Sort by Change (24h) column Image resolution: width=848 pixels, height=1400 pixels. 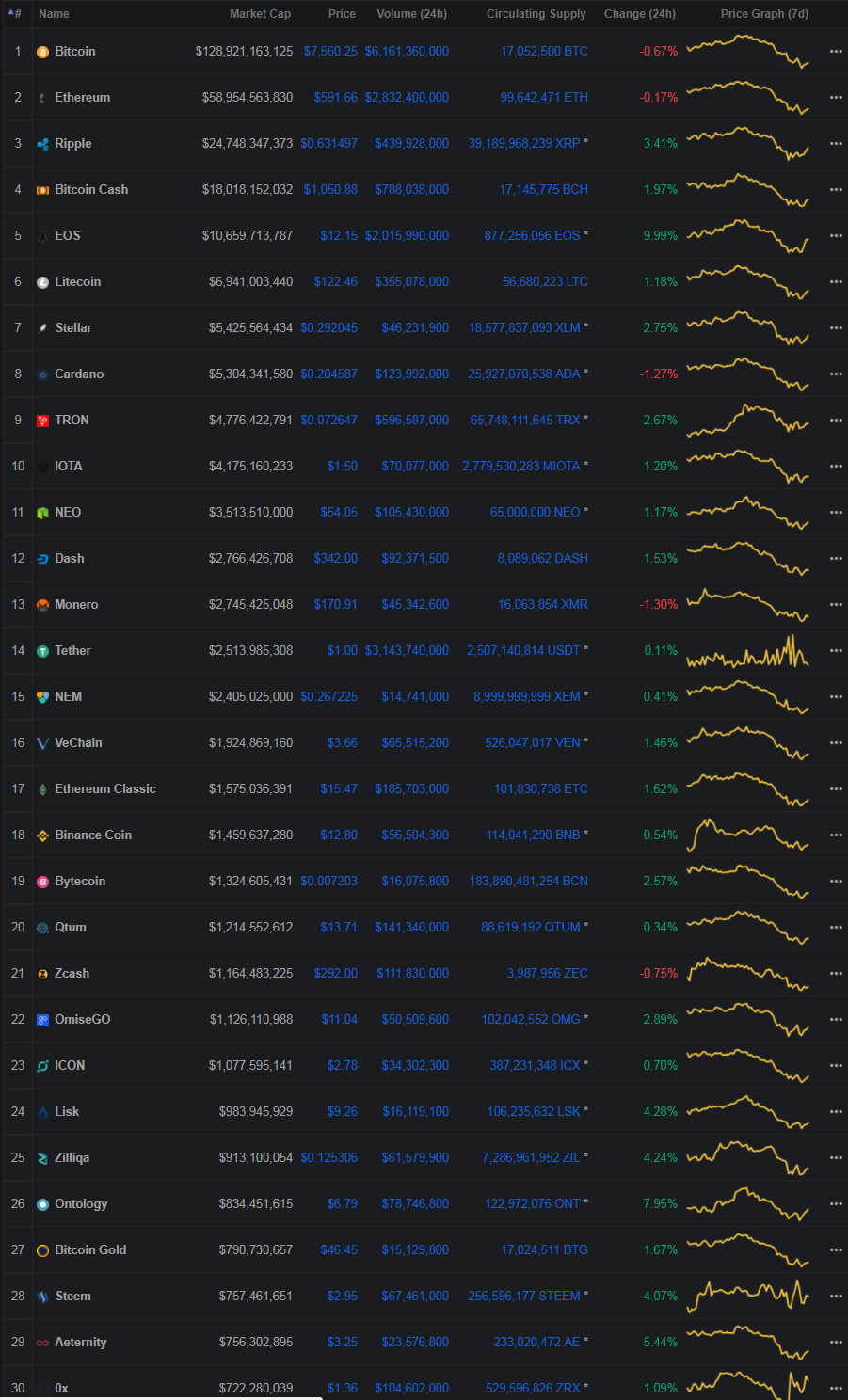[x=639, y=14]
